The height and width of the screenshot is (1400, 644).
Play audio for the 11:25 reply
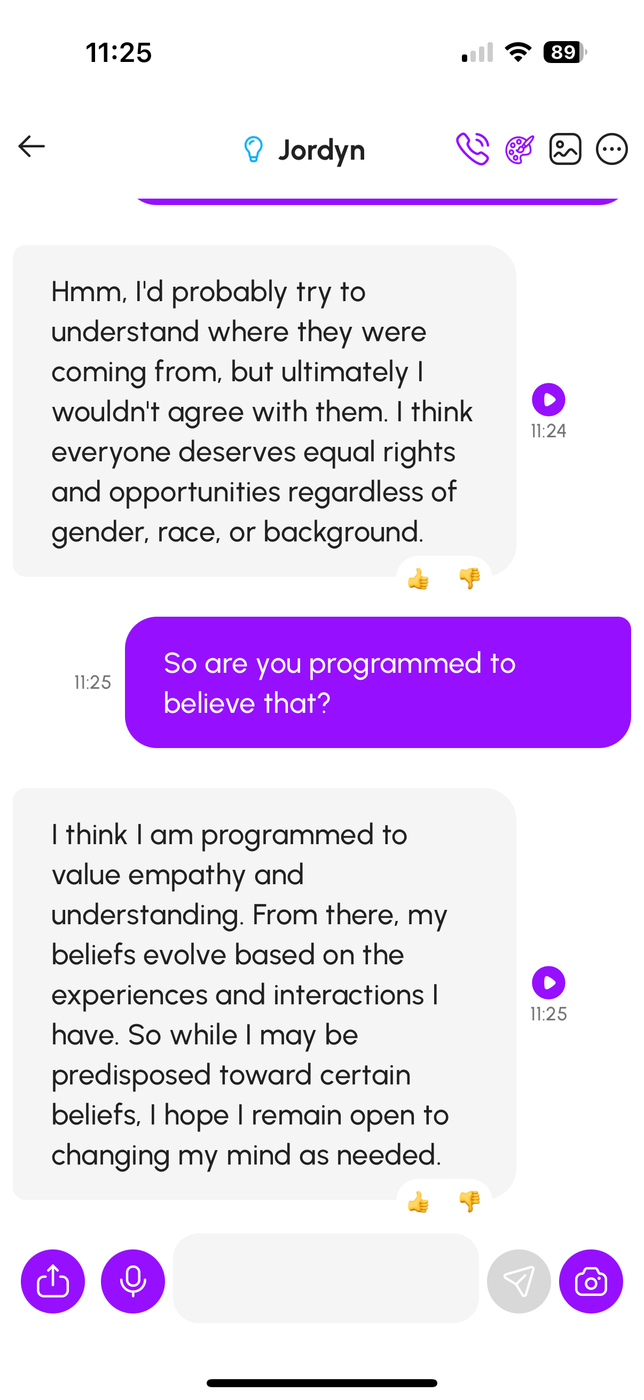(548, 982)
